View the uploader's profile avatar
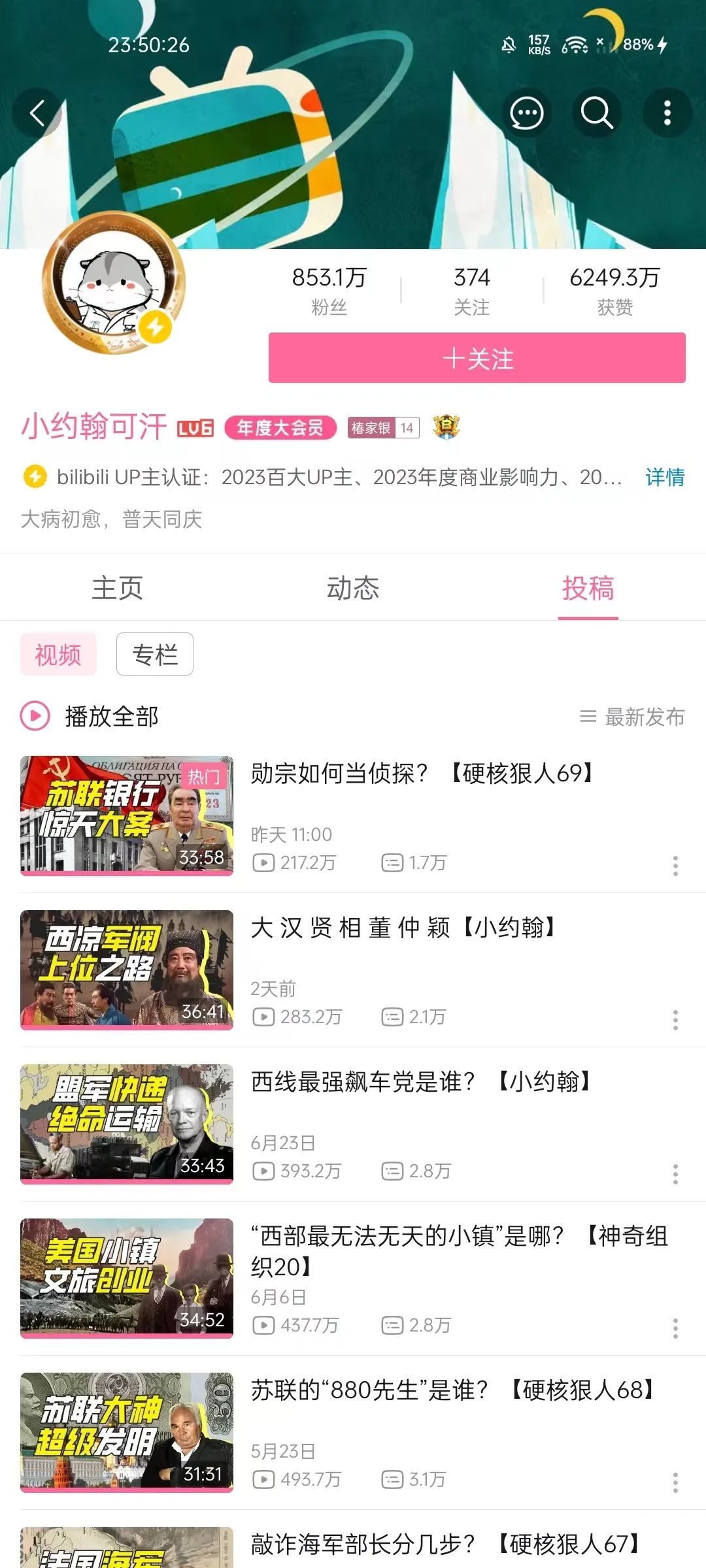 point(113,284)
